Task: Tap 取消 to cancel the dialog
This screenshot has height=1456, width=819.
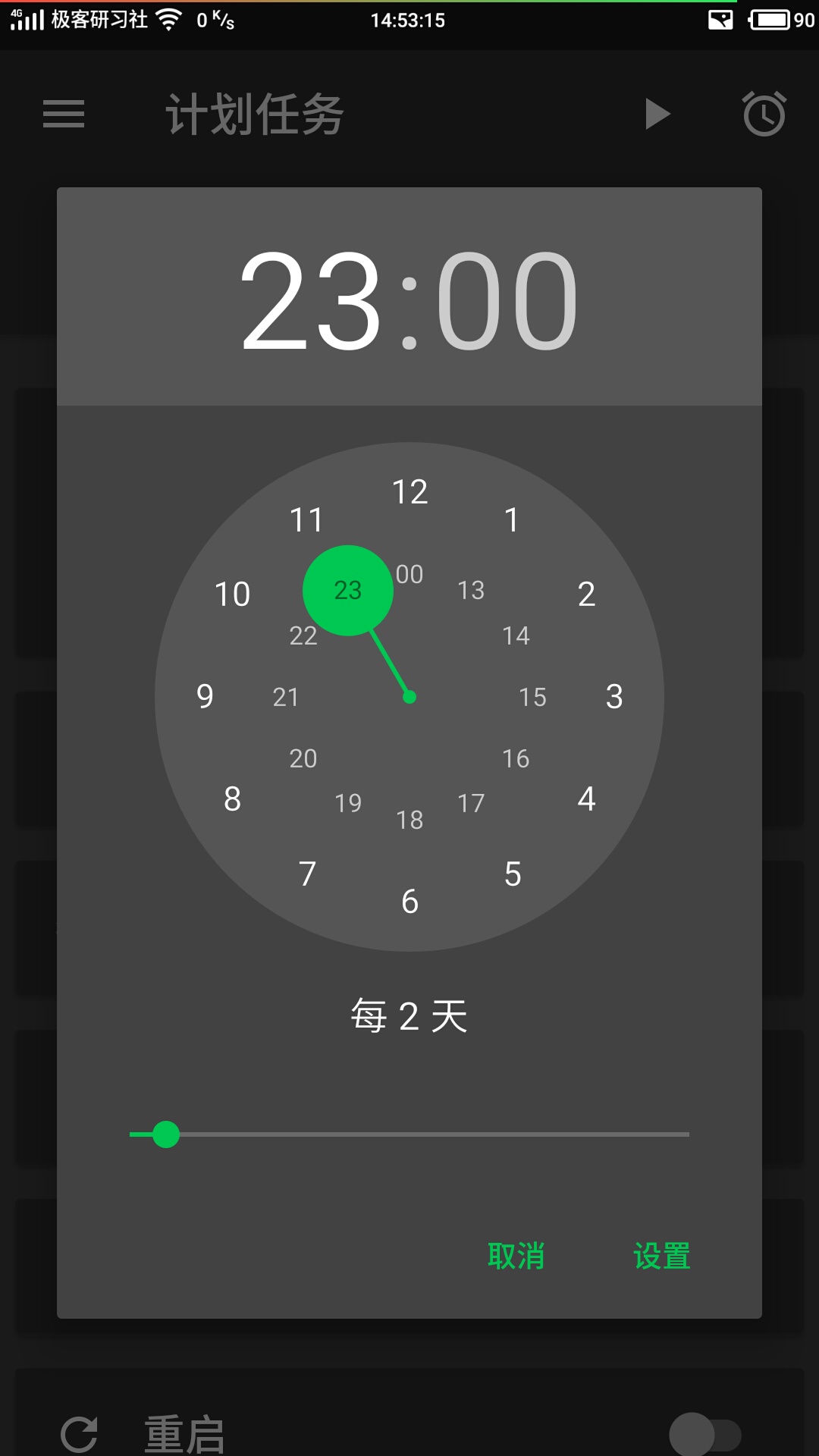Action: [516, 1256]
